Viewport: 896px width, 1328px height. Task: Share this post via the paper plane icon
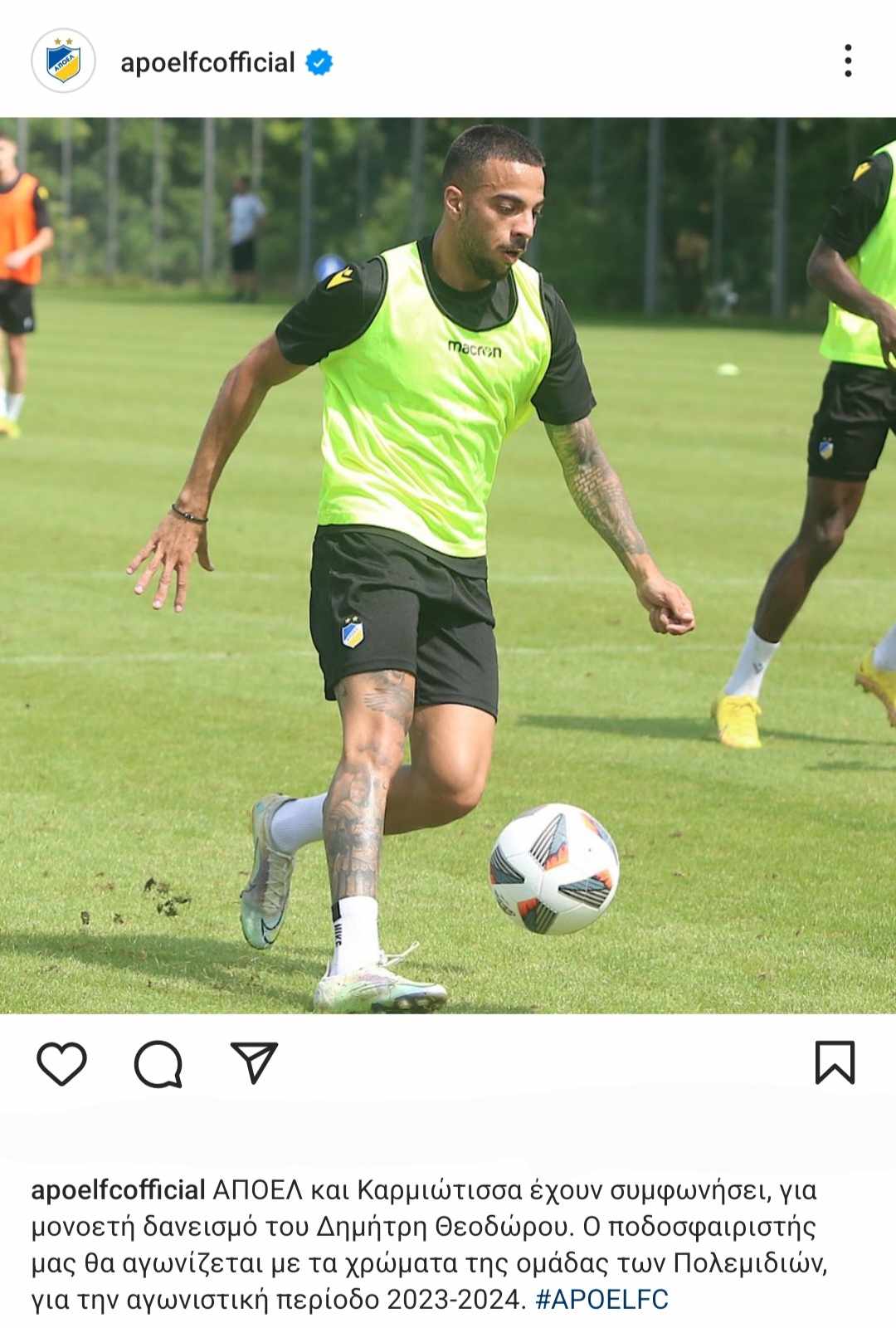coord(254,1062)
